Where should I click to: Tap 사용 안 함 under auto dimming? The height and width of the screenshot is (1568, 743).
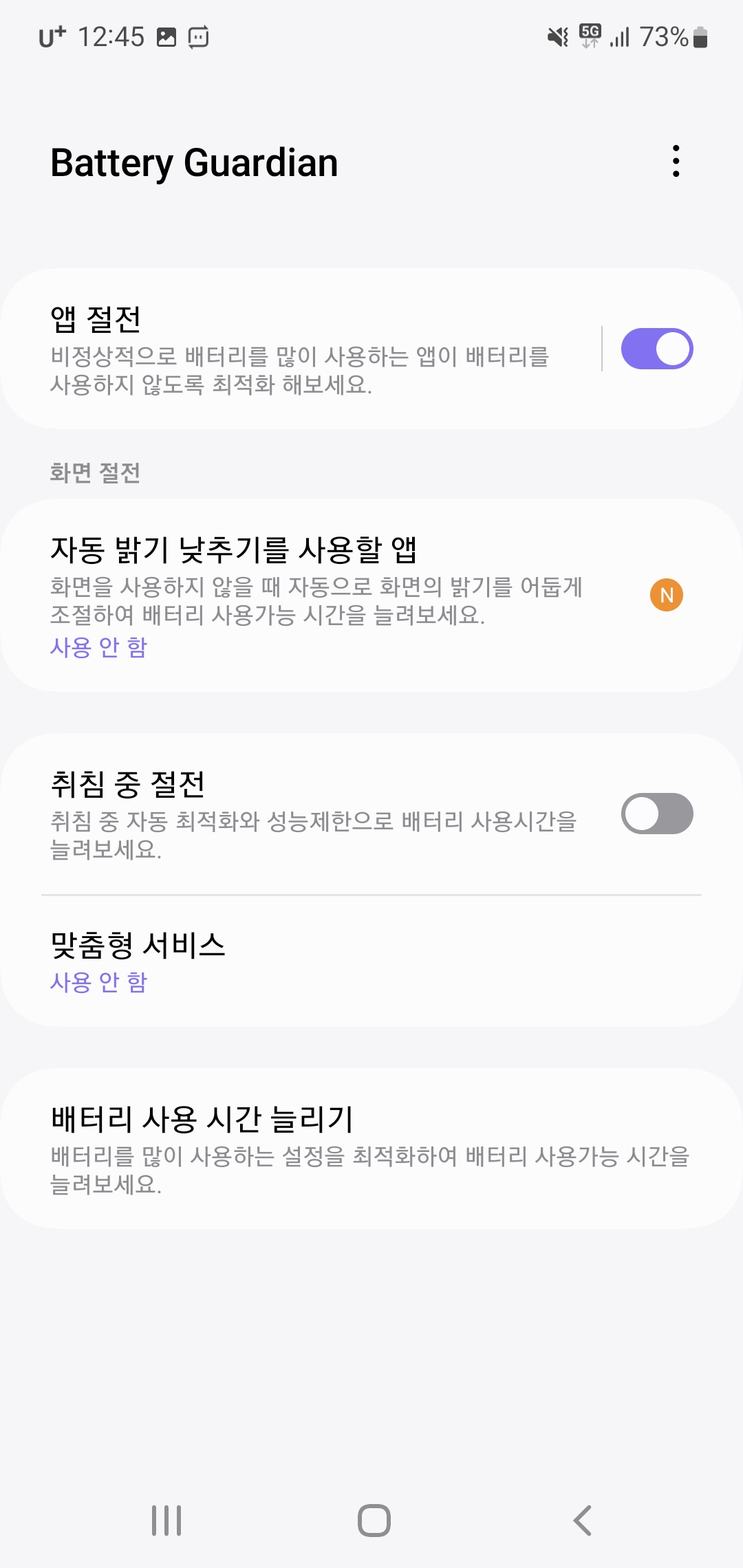click(99, 647)
